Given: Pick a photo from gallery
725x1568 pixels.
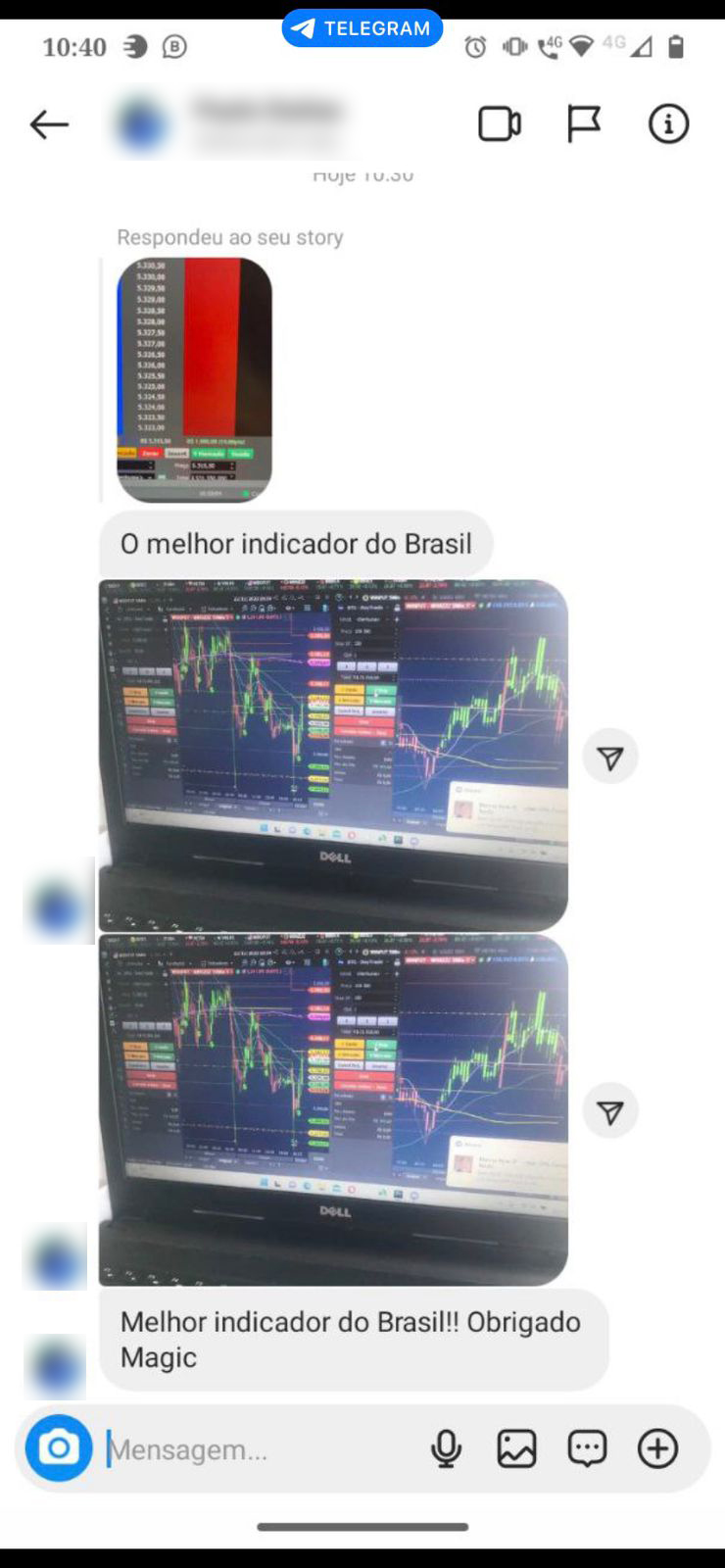Looking at the screenshot, I should coord(516,1448).
